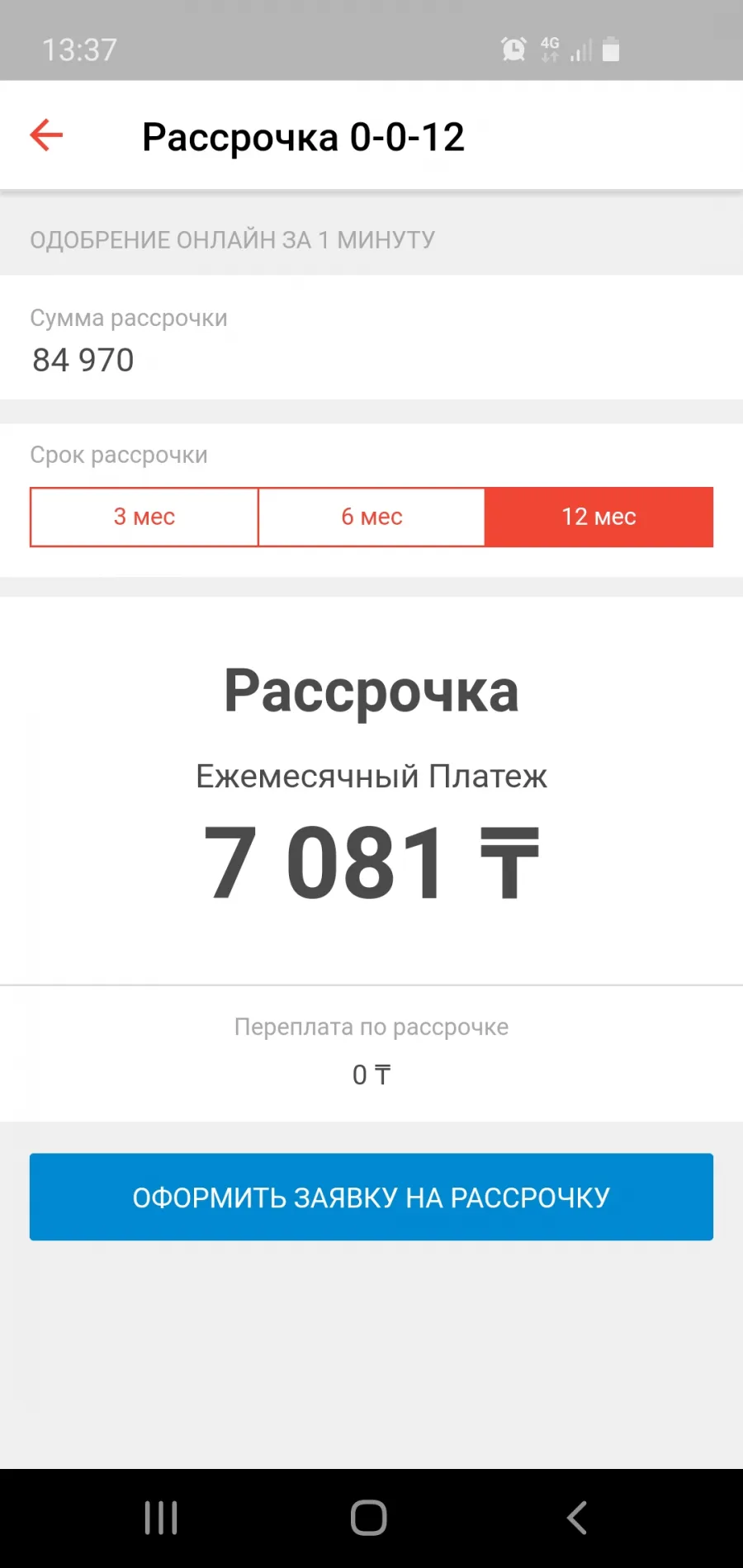Switch to the 6 мес term
Screen dimensions: 743x1568
pyautogui.click(x=371, y=517)
